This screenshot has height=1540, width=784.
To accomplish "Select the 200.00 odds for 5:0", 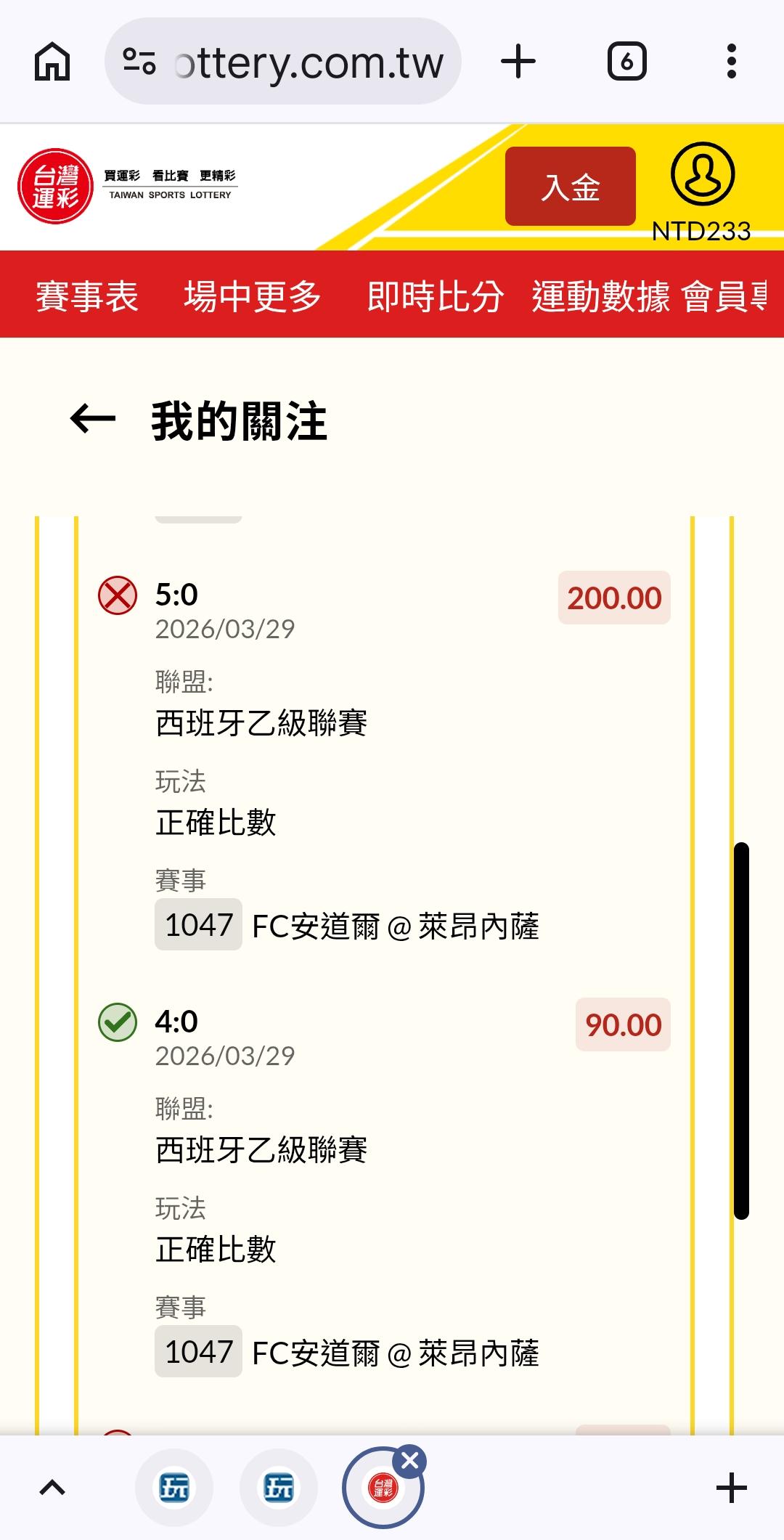I will point(614,598).
